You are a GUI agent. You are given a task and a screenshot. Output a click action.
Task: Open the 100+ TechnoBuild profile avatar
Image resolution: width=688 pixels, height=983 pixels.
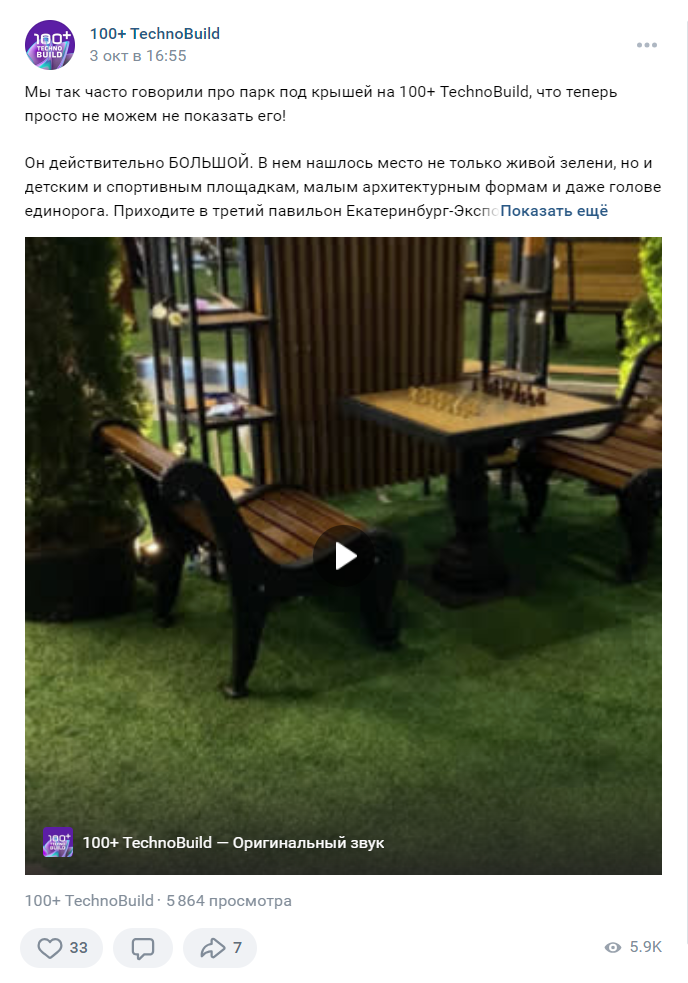coord(50,45)
